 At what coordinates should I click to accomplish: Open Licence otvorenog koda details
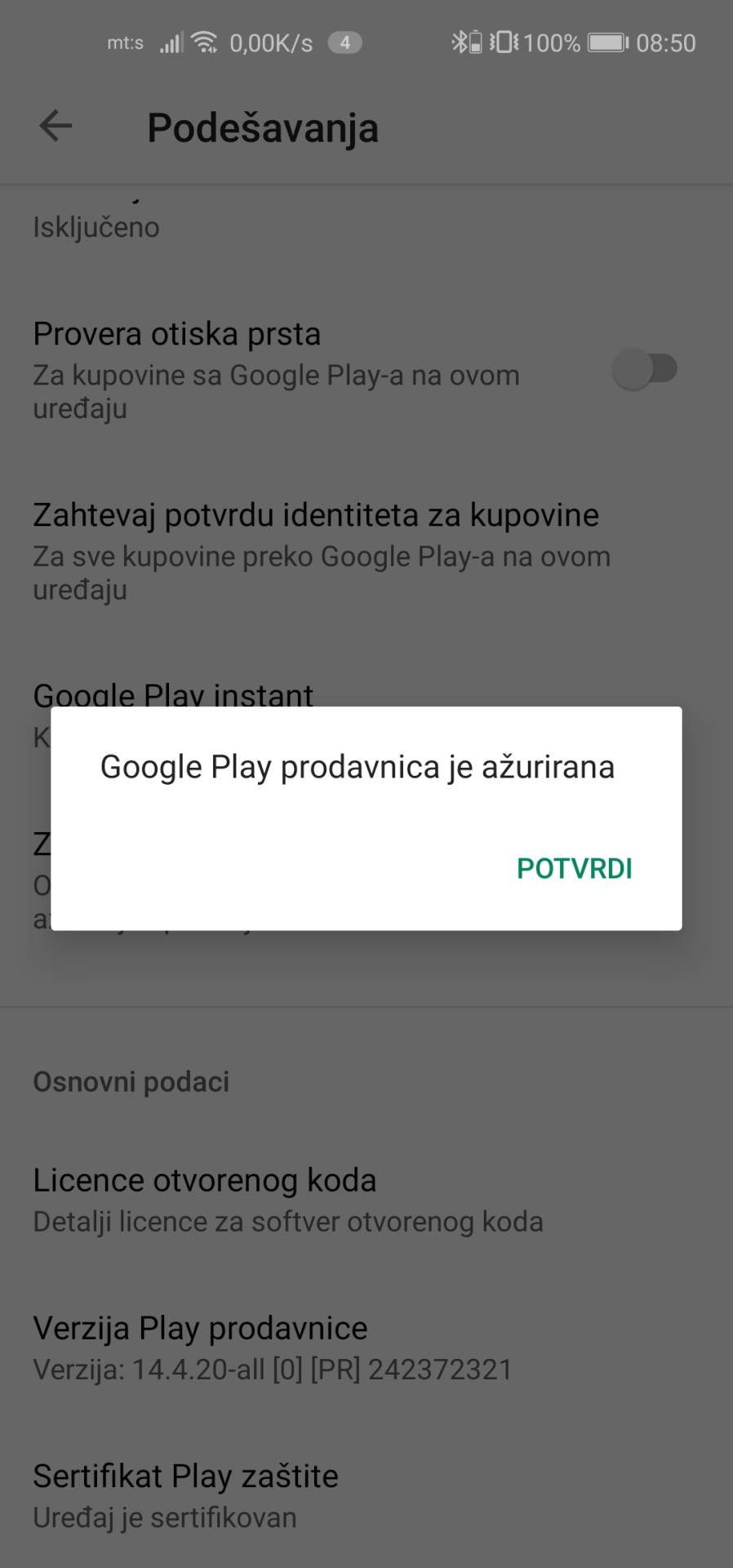[x=204, y=1180]
